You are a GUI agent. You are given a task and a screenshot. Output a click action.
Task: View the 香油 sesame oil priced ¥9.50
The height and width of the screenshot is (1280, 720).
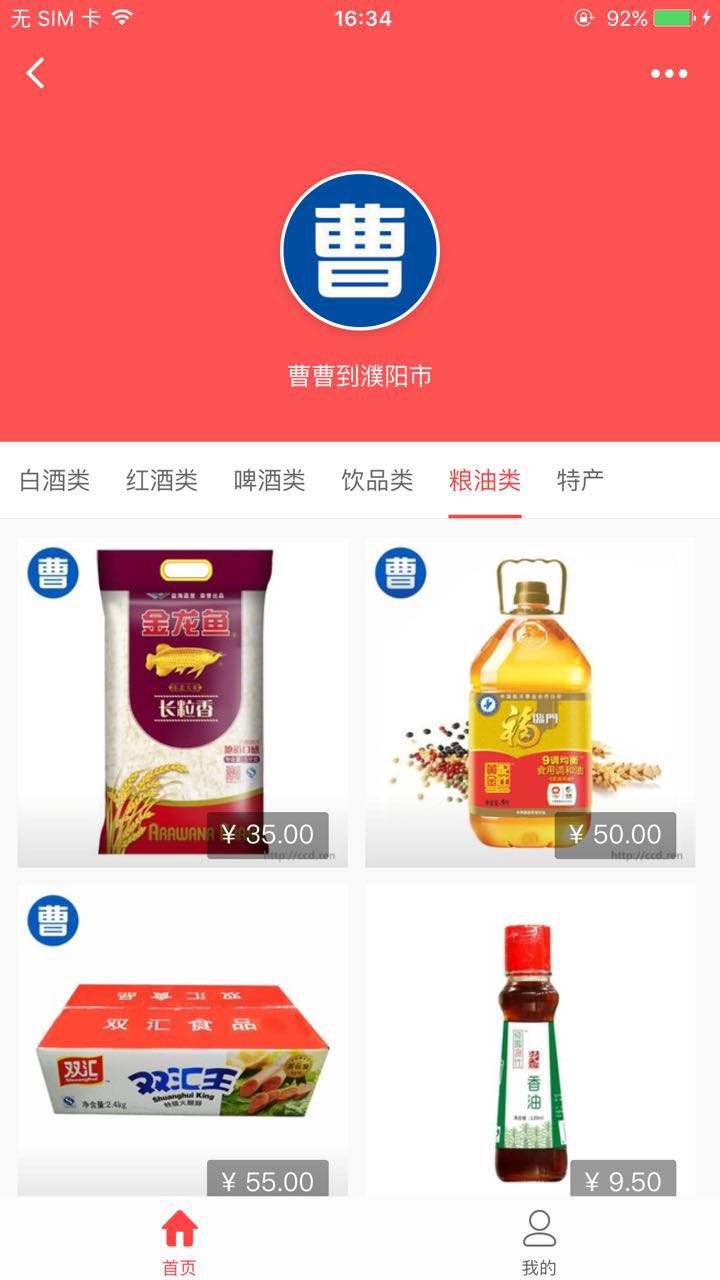(x=530, y=1040)
